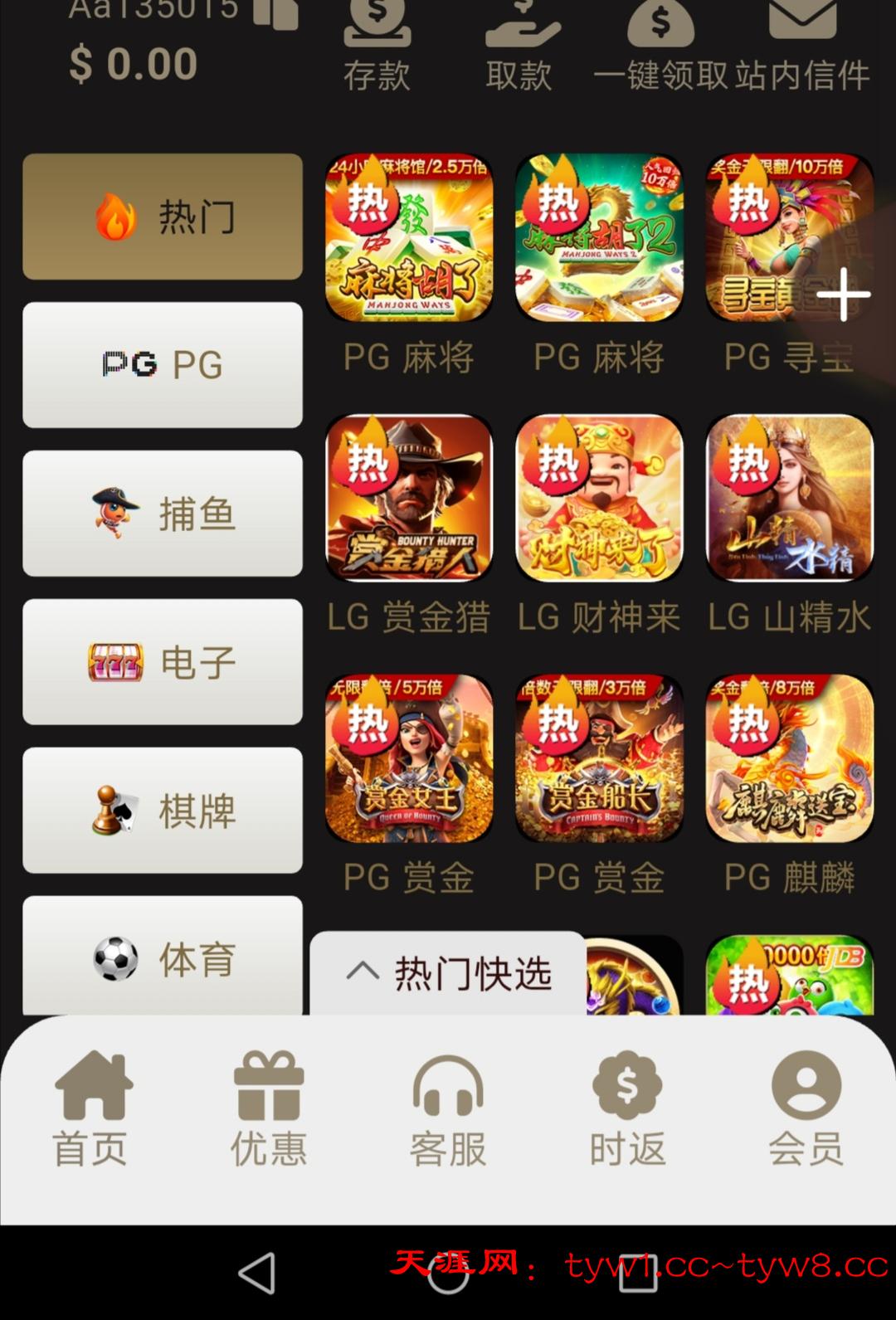Show the 体育 sports category
896x1320 pixels.
[x=163, y=958]
